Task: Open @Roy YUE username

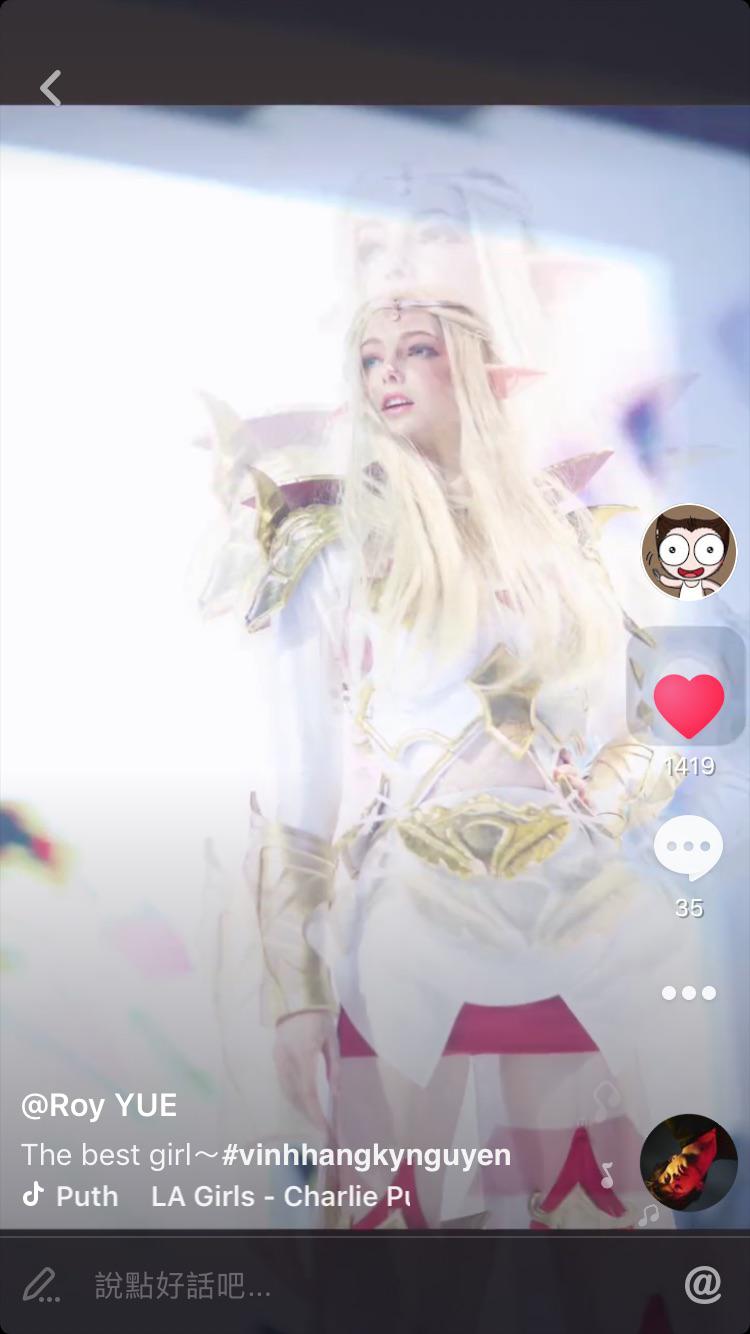Action: pos(98,1105)
